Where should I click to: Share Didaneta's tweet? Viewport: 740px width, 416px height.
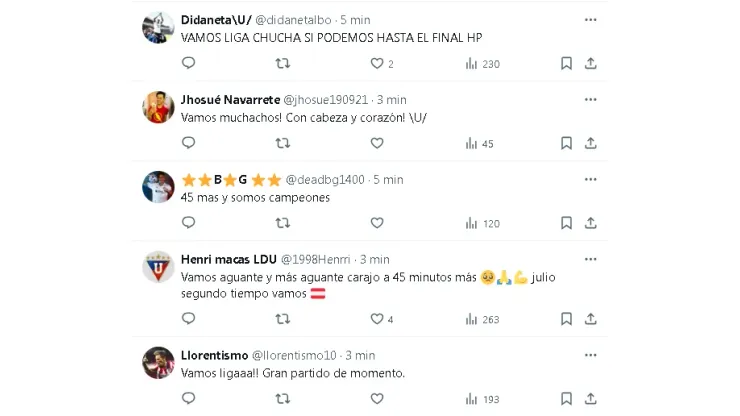pos(590,63)
